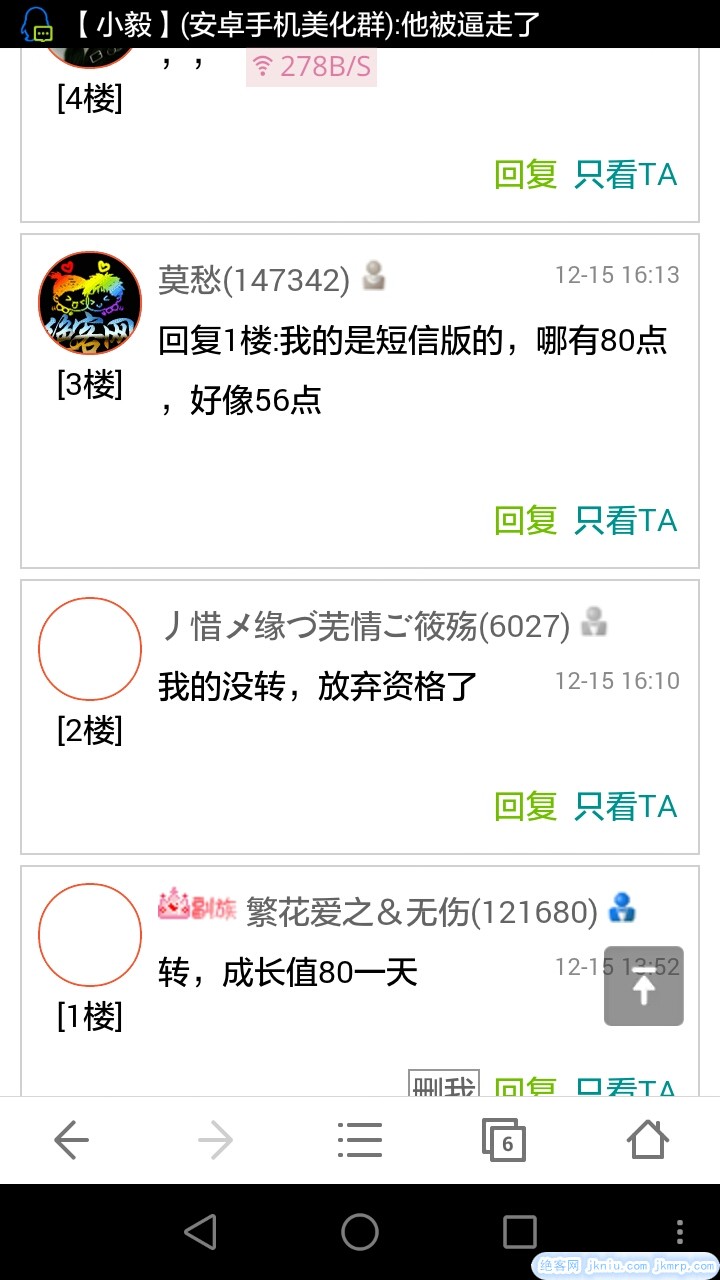This screenshot has width=720, height=1280.
Task: Tap 只看TA on the 4楼 post
Action: (x=626, y=175)
